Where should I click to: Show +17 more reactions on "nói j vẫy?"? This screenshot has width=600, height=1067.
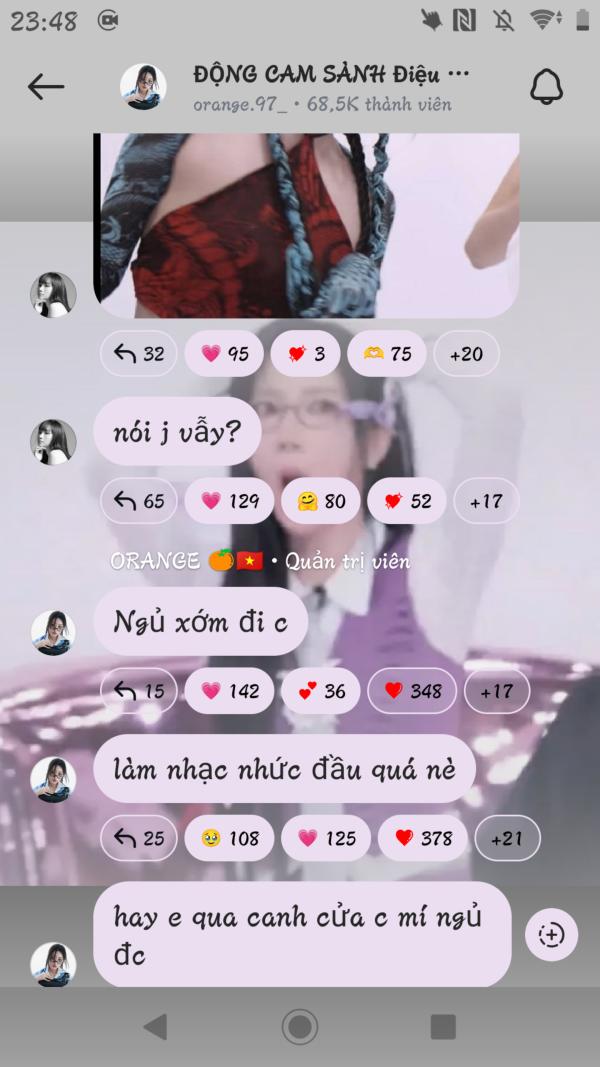[486, 501]
